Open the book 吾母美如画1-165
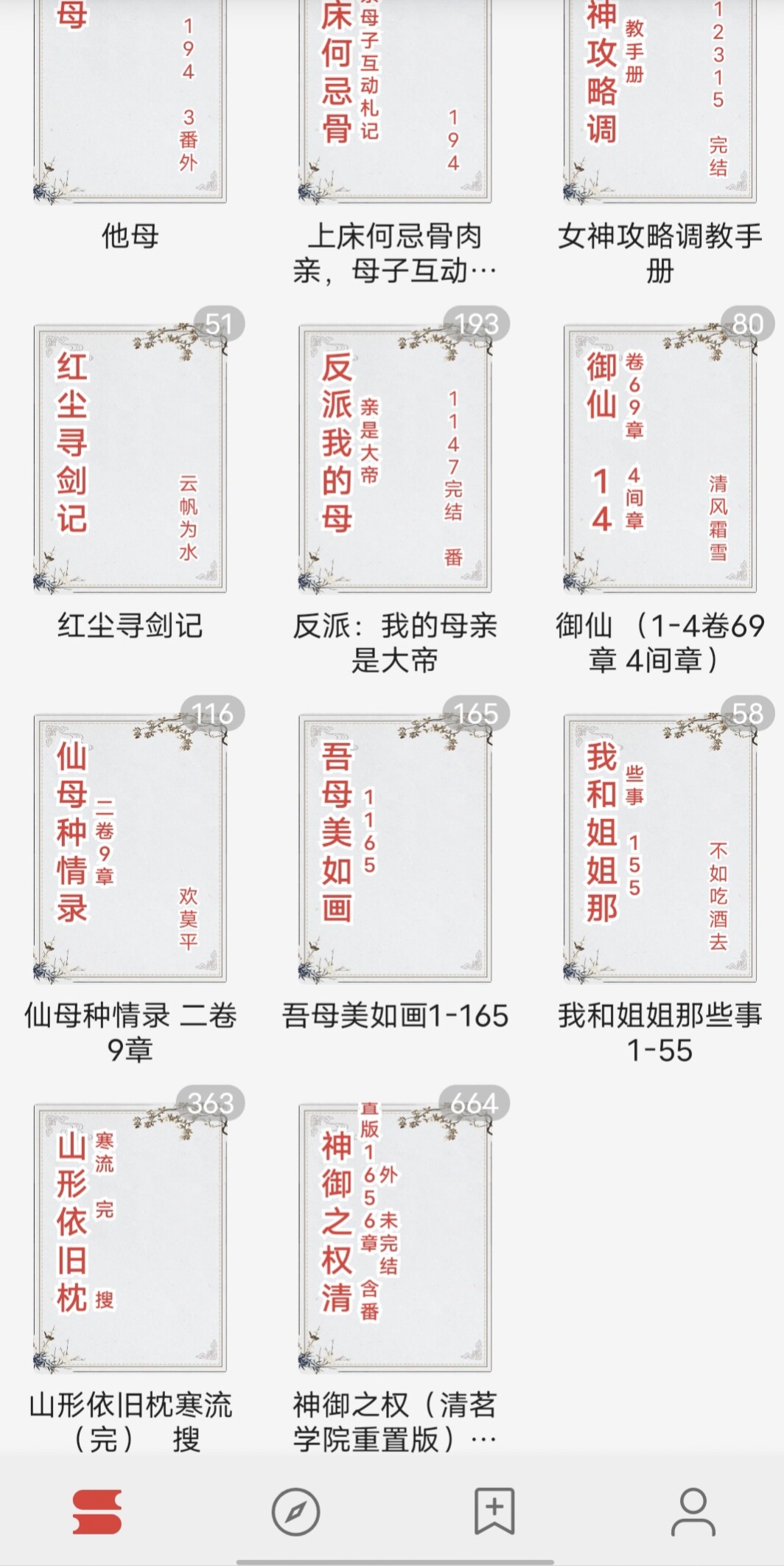This screenshot has width=784, height=1566. click(395, 848)
